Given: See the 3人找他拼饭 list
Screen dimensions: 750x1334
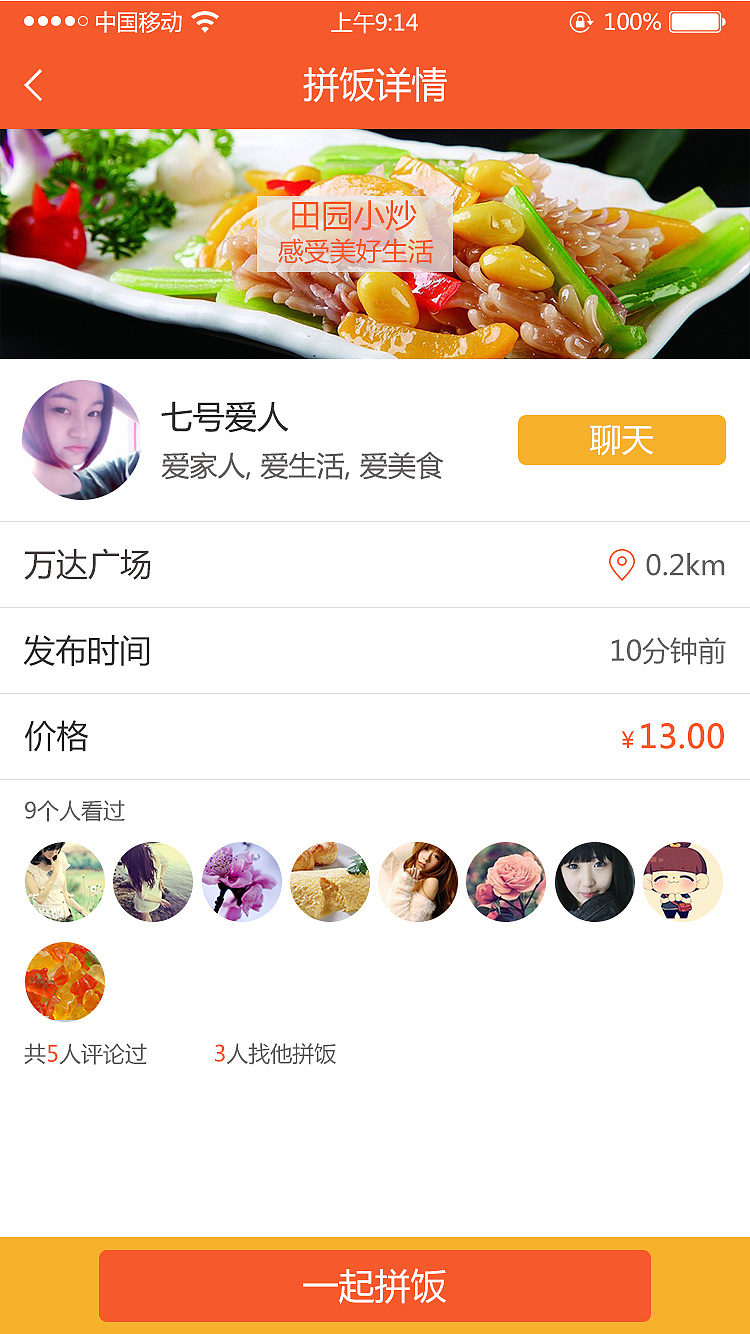Looking at the screenshot, I should (x=275, y=1054).
